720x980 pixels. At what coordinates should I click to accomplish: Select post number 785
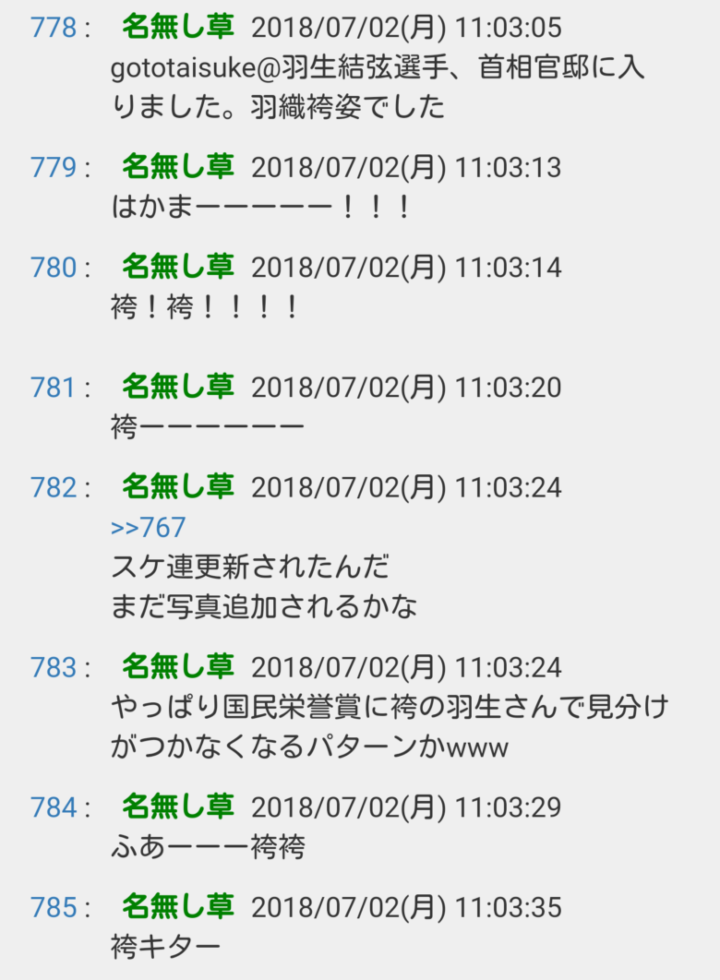pyautogui.click(x=54, y=908)
